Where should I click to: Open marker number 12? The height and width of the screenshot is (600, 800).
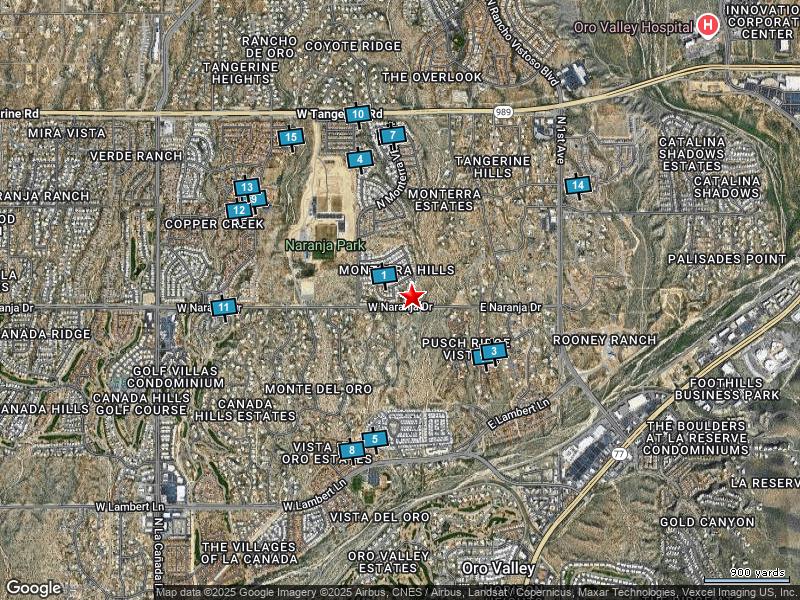[238, 210]
